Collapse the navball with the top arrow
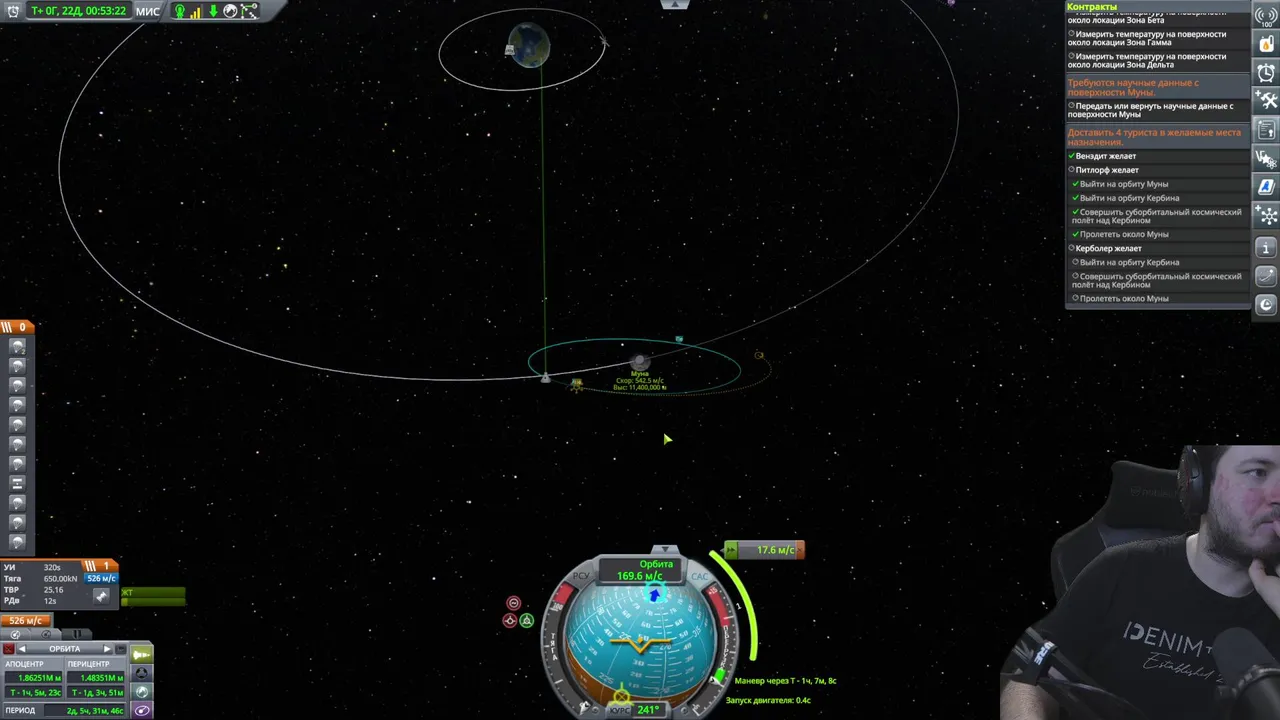Image resolution: width=1280 pixels, height=720 pixels. tap(665, 550)
